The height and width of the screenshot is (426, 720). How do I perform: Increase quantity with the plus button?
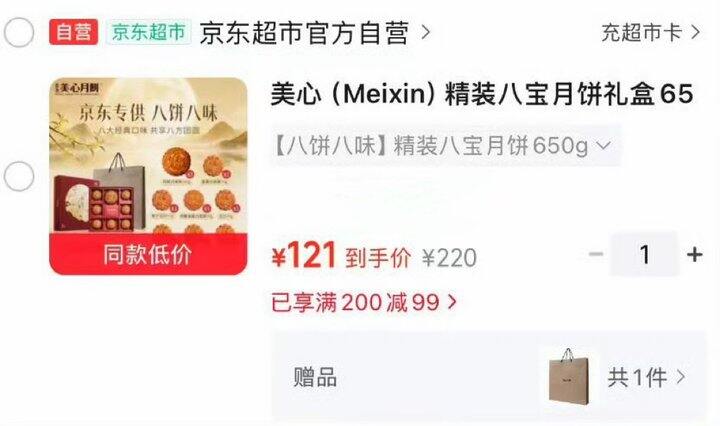[x=695, y=254]
